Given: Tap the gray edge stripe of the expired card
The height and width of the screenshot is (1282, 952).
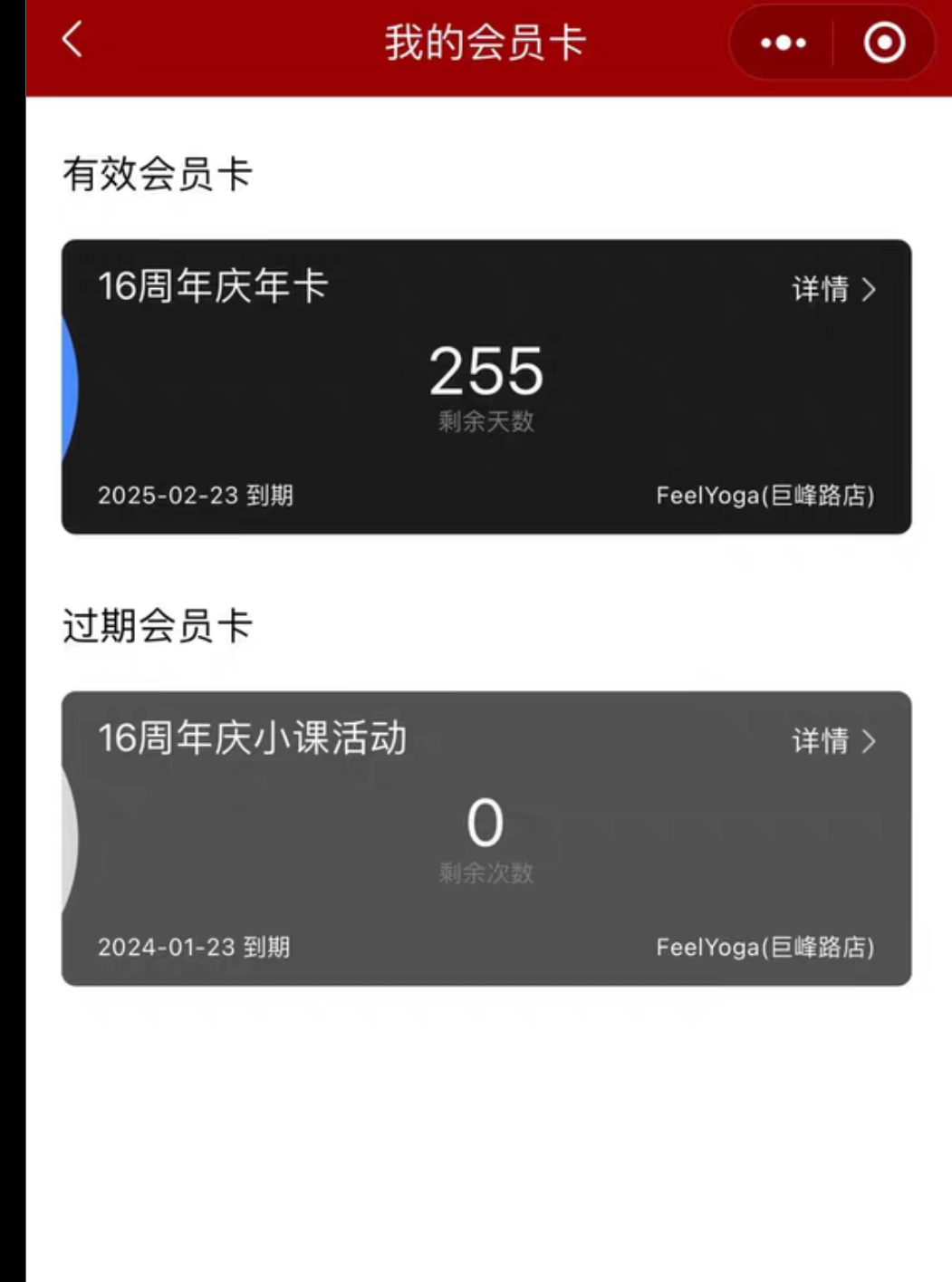Looking at the screenshot, I should pyautogui.click(x=67, y=838).
